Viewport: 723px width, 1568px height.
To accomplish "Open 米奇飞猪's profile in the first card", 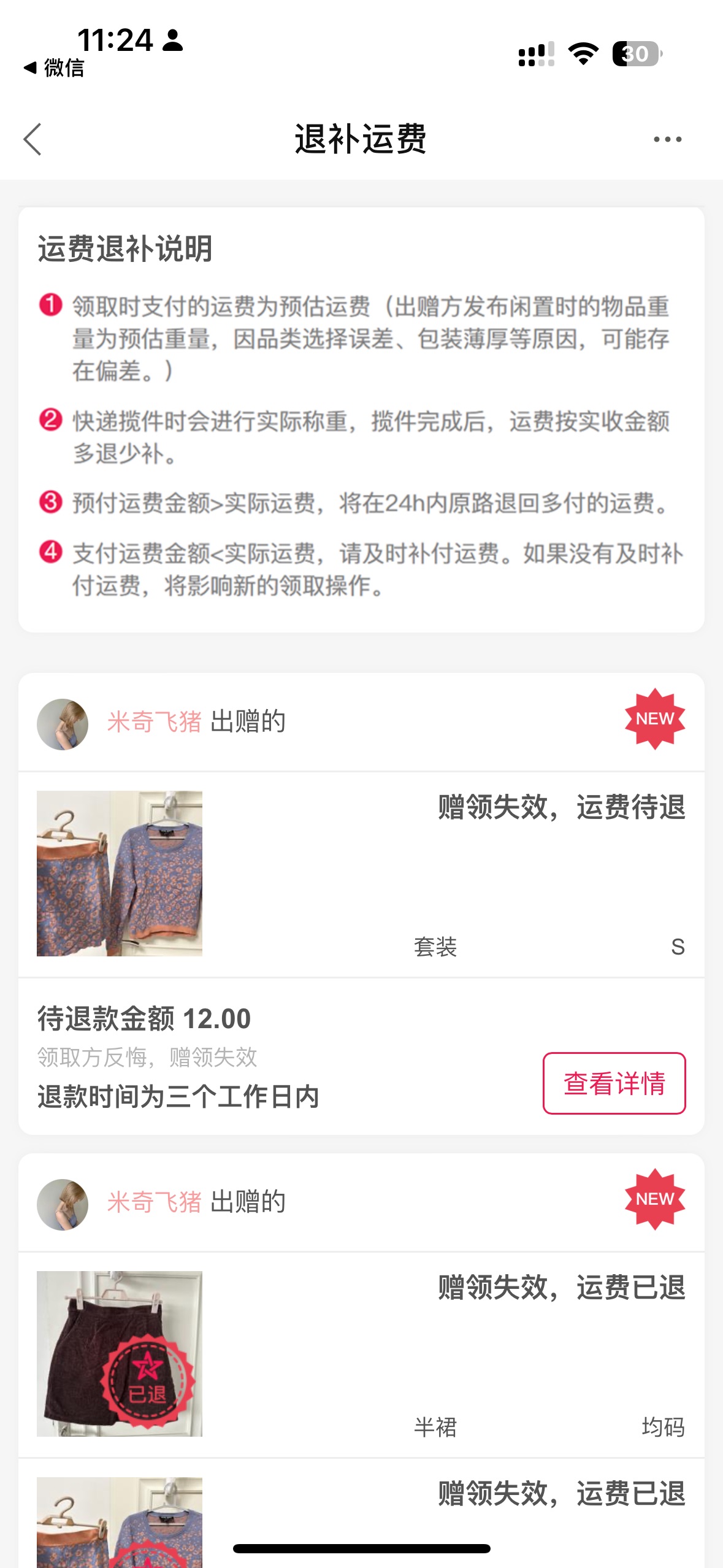I will pyautogui.click(x=154, y=721).
